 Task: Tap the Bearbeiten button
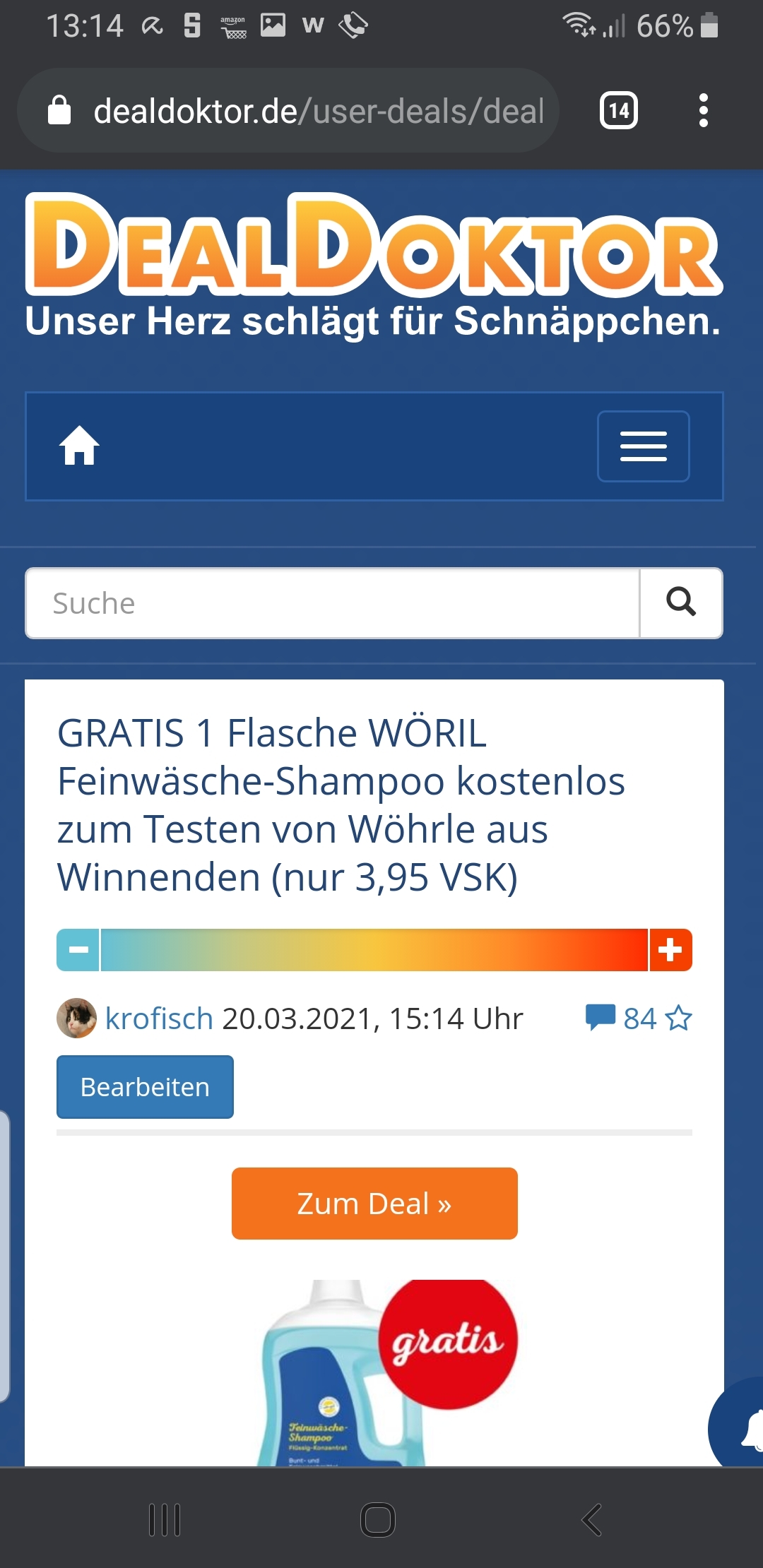point(145,1087)
